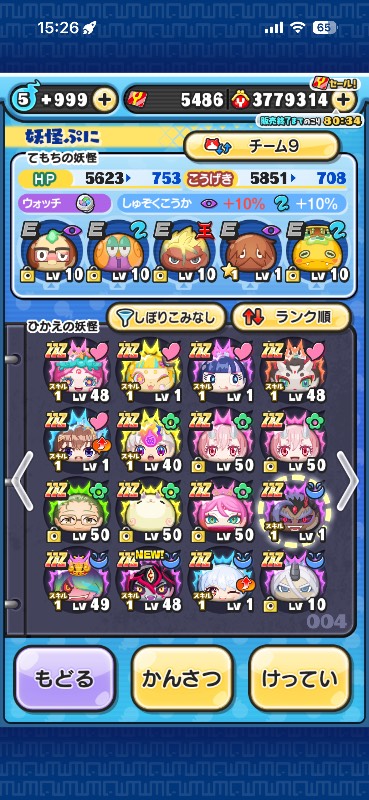369x800 pixels.
Task: Select the green-haired glasses yokai at LV 50
Action: point(78,512)
